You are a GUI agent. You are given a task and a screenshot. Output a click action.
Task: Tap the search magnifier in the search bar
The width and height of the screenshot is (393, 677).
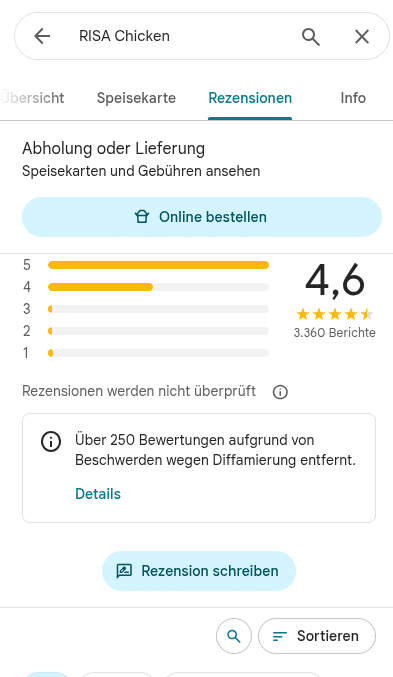click(311, 37)
